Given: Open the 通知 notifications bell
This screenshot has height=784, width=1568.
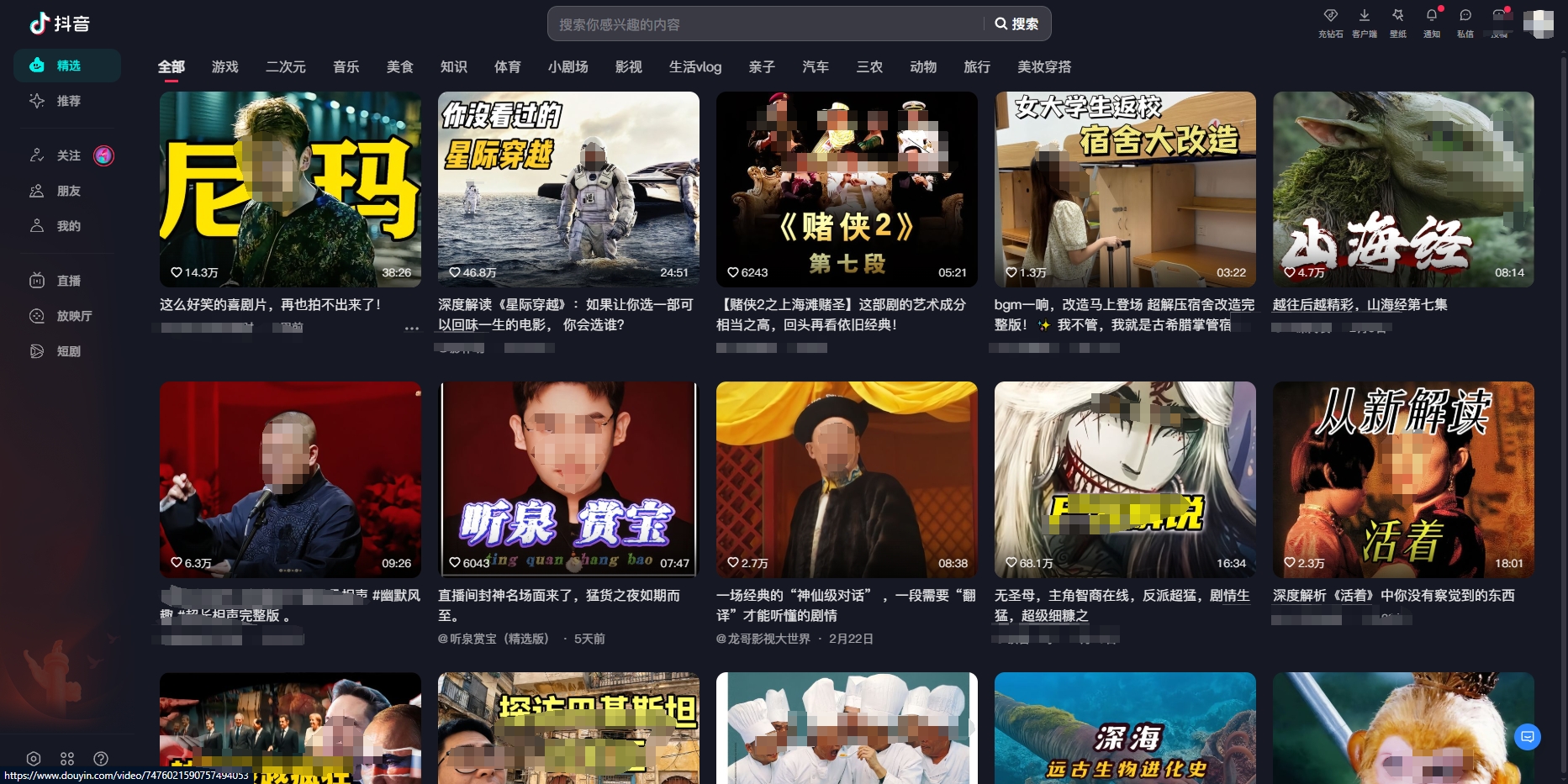Looking at the screenshot, I should 1431,22.
